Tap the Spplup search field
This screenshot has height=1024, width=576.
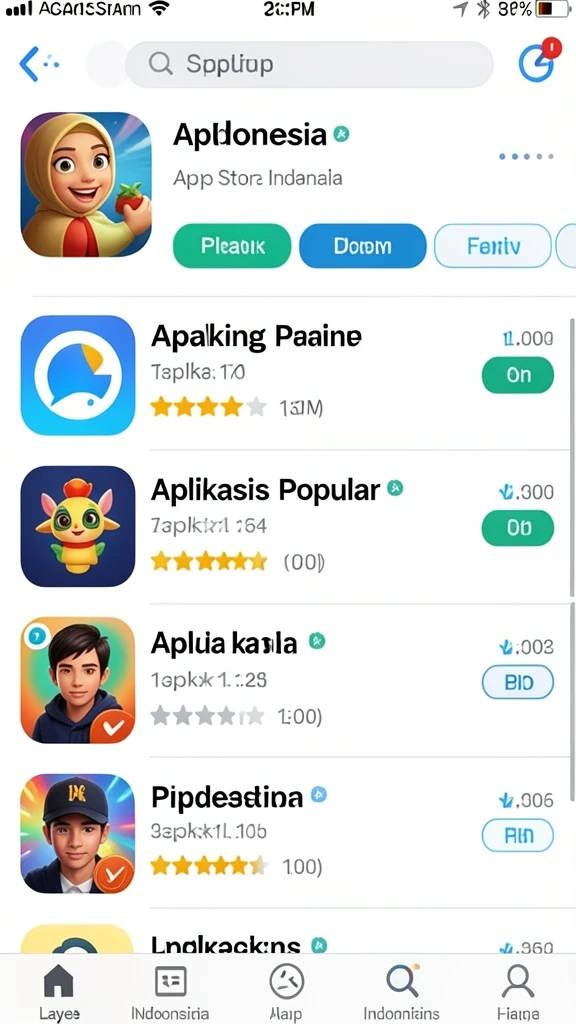pyautogui.click(x=309, y=64)
